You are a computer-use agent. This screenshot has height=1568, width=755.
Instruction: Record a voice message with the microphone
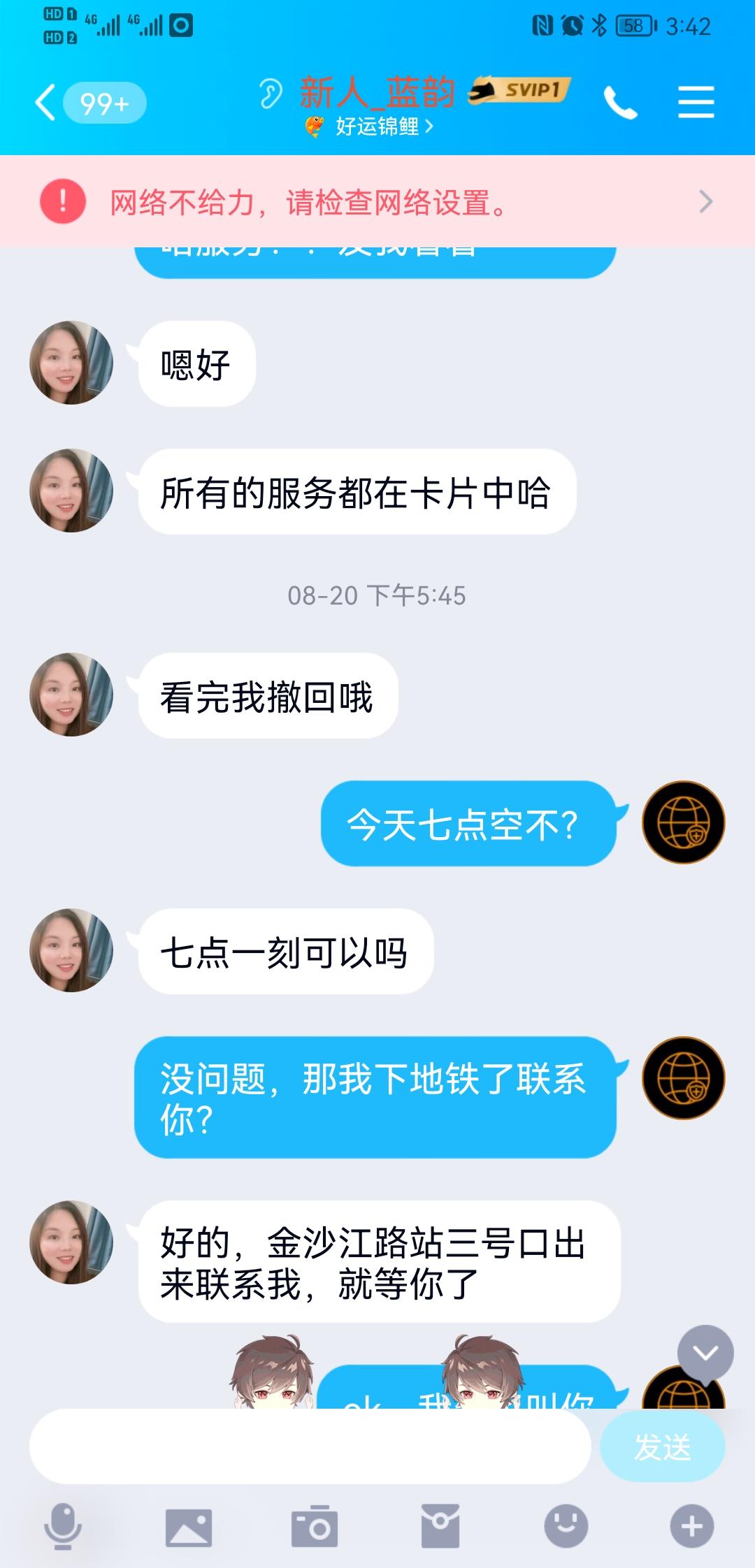[63, 1526]
